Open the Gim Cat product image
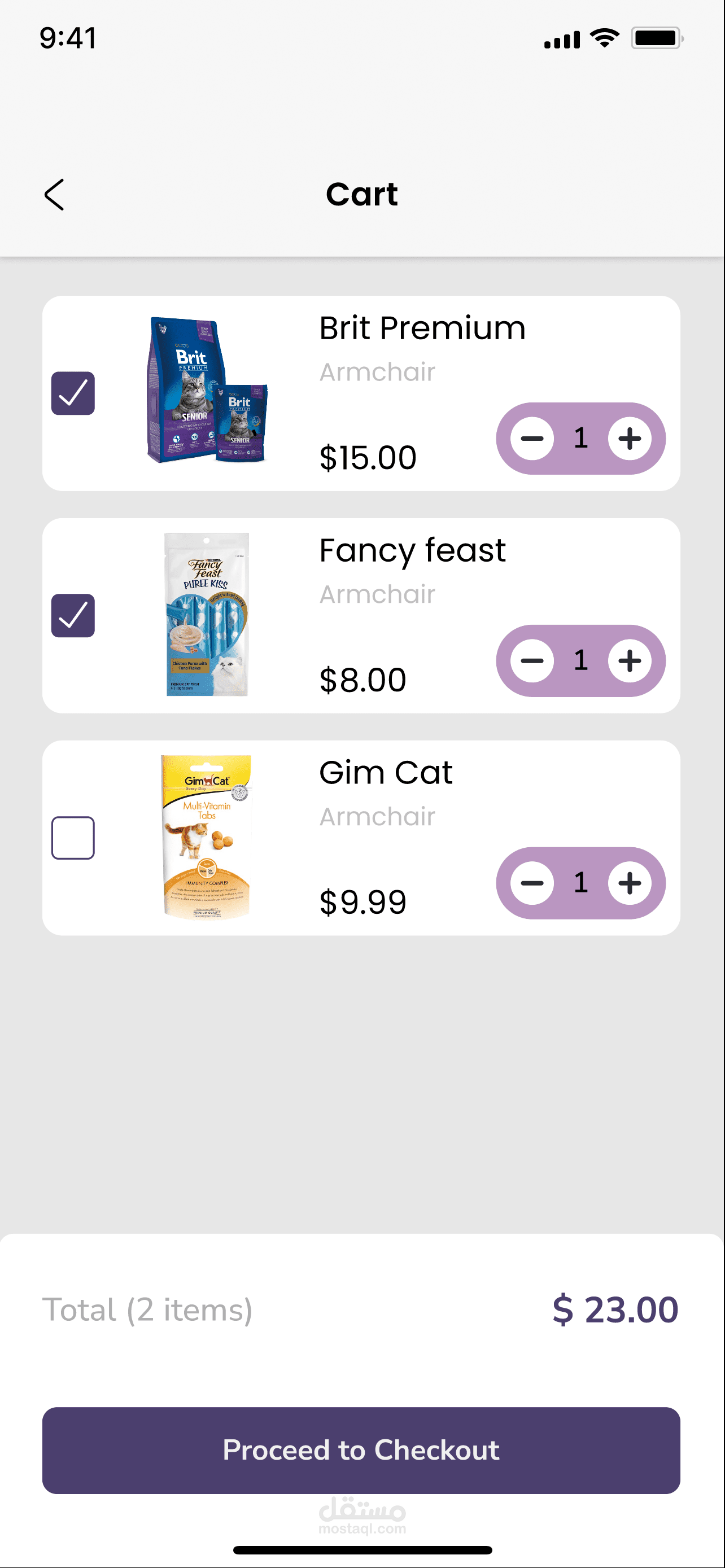Image resolution: width=725 pixels, height=1568 pixels. pos(207,836)
